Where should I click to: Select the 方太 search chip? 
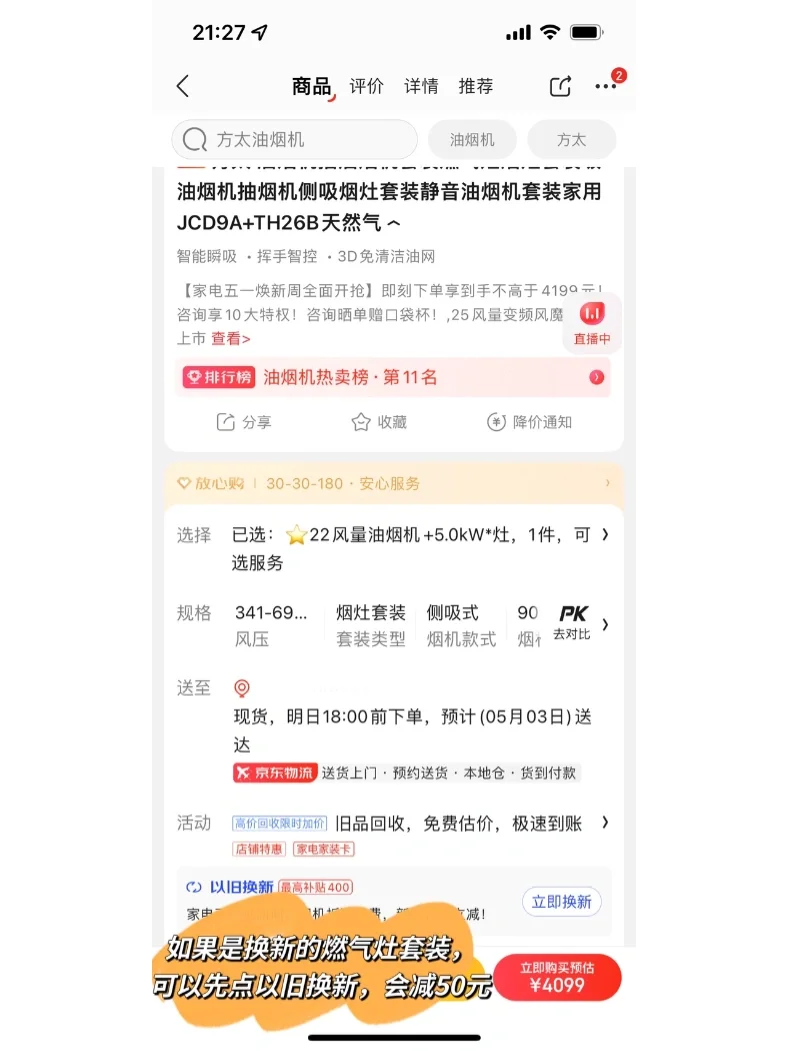click(571, 140)
